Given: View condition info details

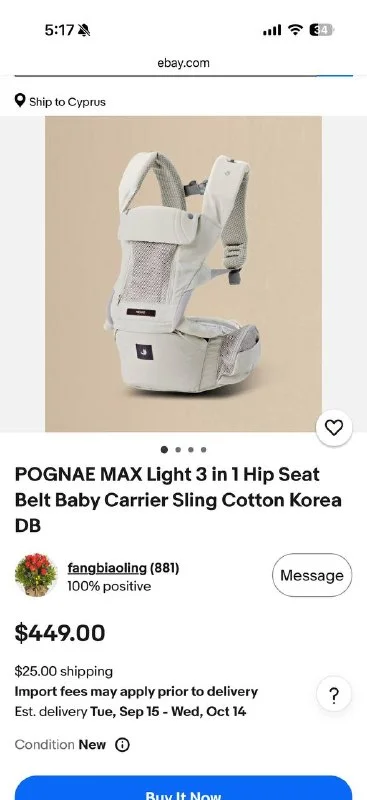Looking at the screenshot, I should 123,745.
